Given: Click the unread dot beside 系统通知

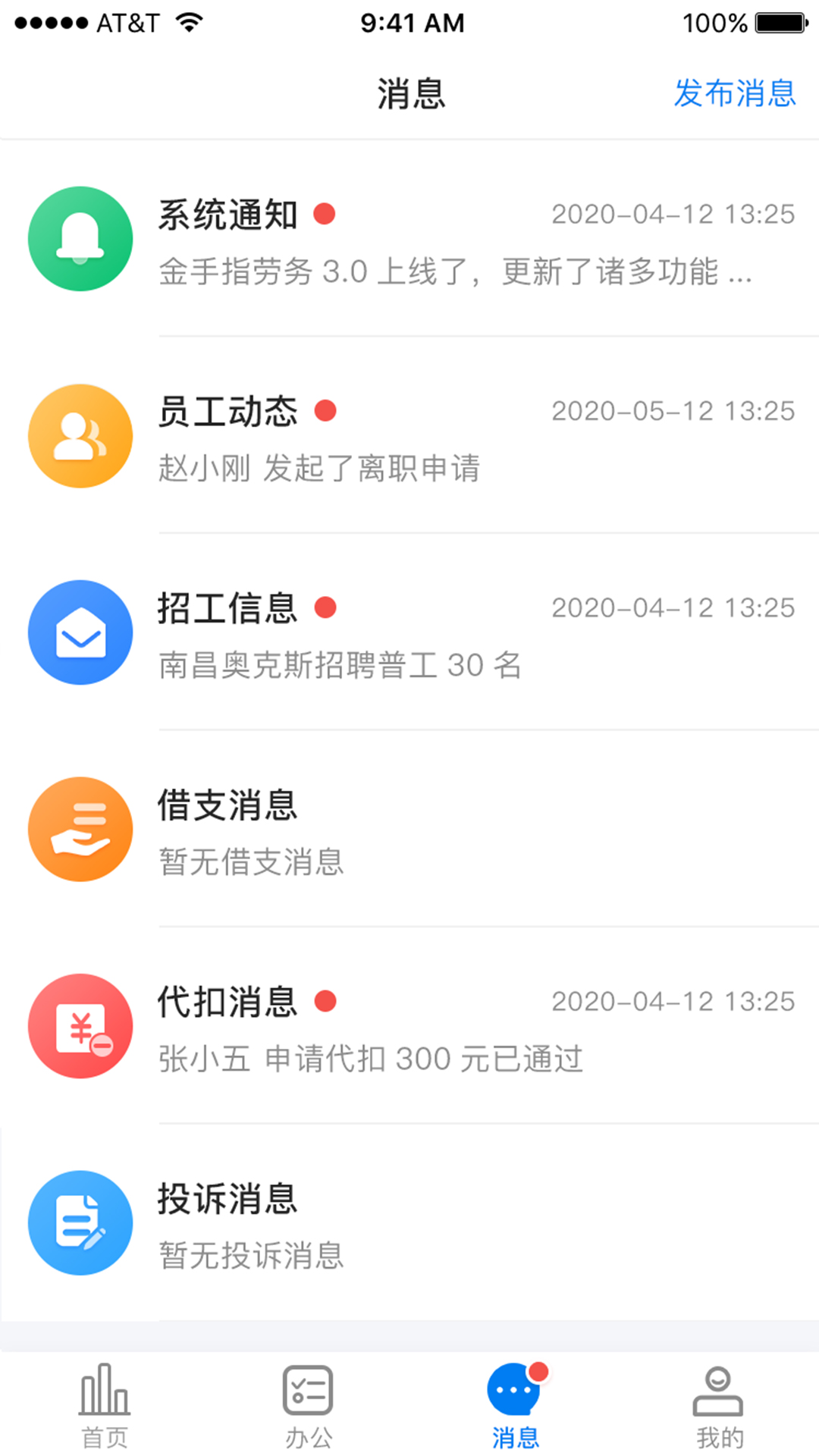Looking at the screenshot, I should point(326,215).
